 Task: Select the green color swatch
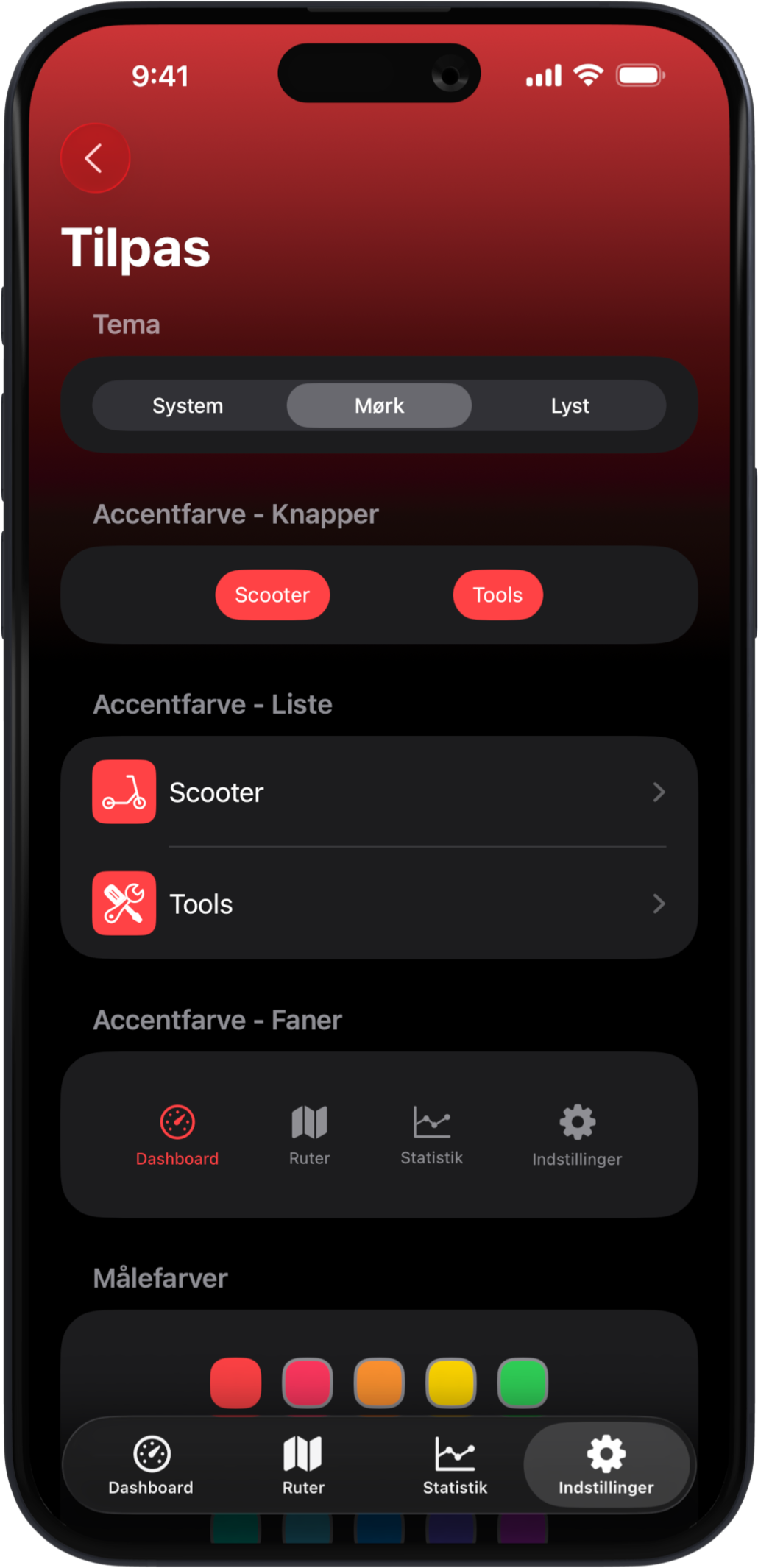pyautogui.click(x=523, y=1383)
